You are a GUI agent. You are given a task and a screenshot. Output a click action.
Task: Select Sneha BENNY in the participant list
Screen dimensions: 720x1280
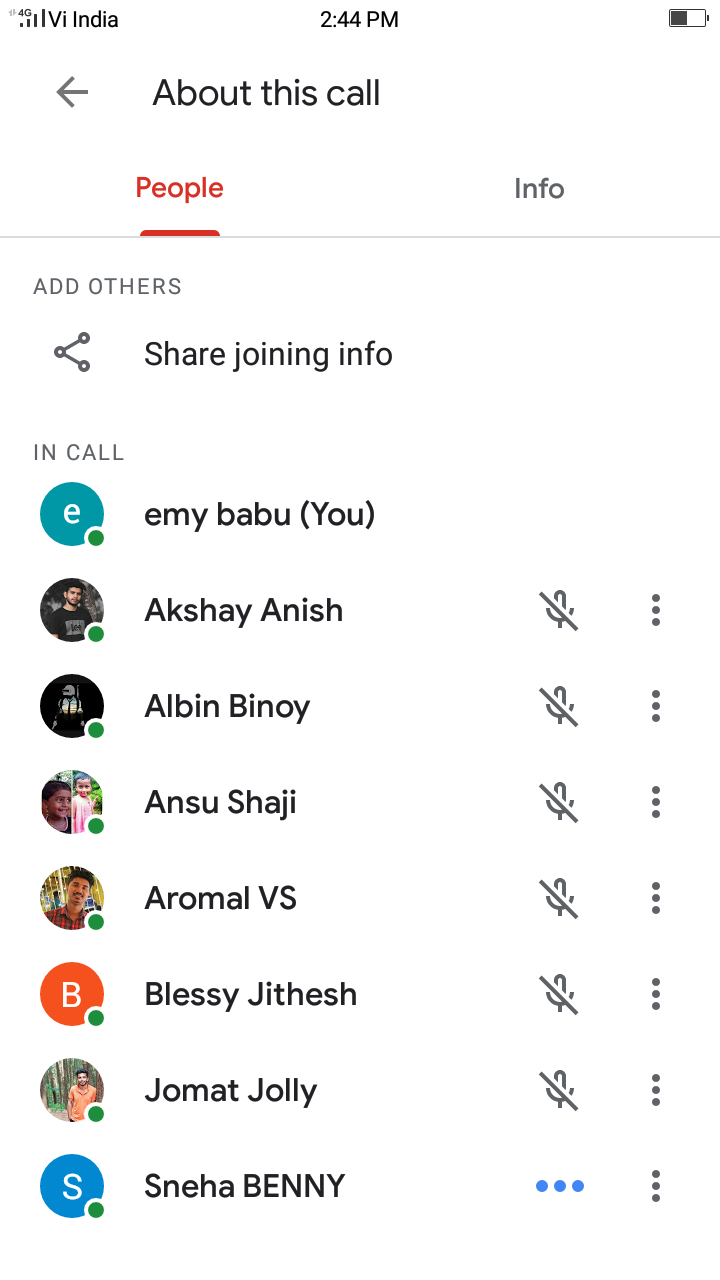pyautogui.click(x=245, y=1186)
